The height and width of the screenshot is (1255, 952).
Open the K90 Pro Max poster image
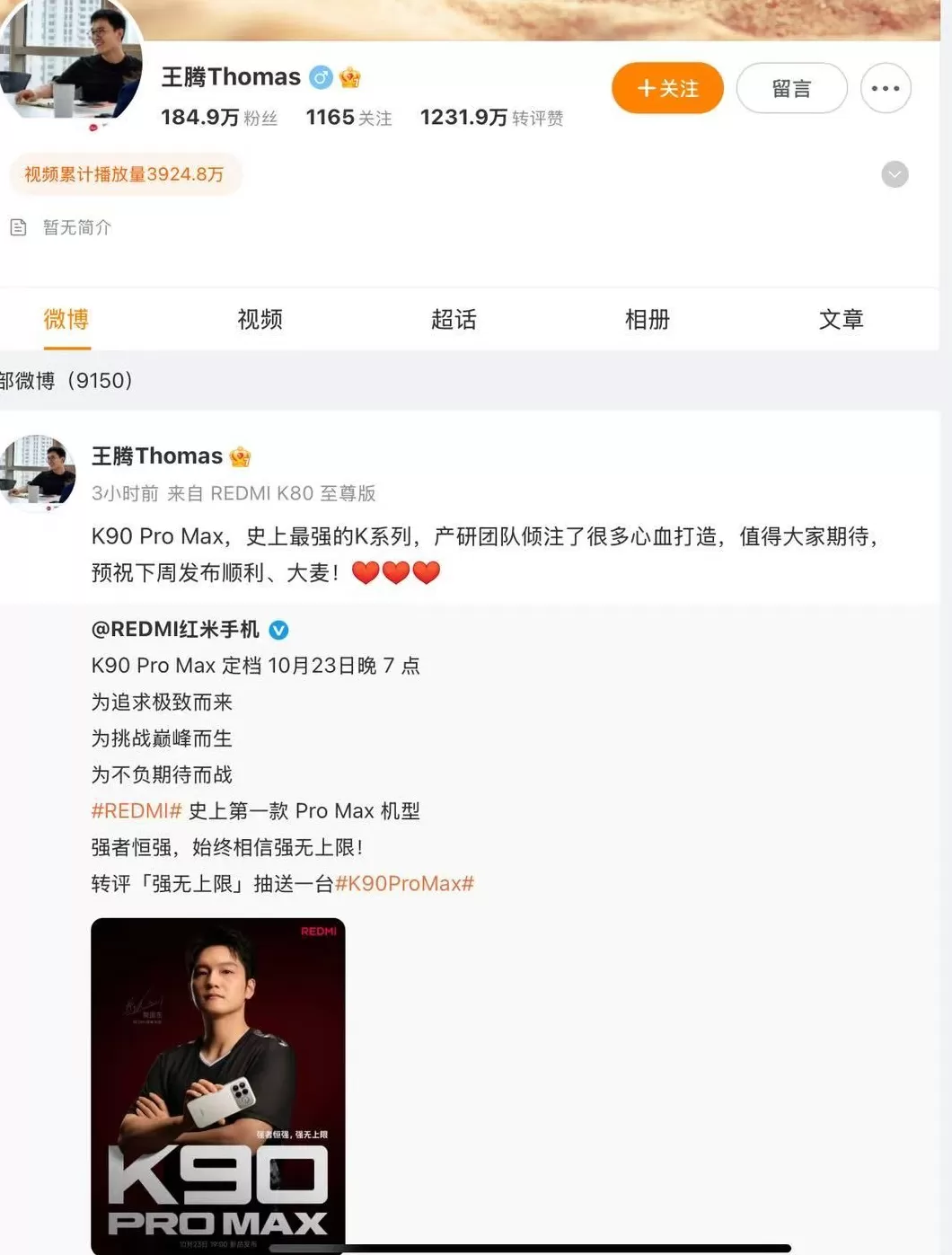click(217, 1078)
